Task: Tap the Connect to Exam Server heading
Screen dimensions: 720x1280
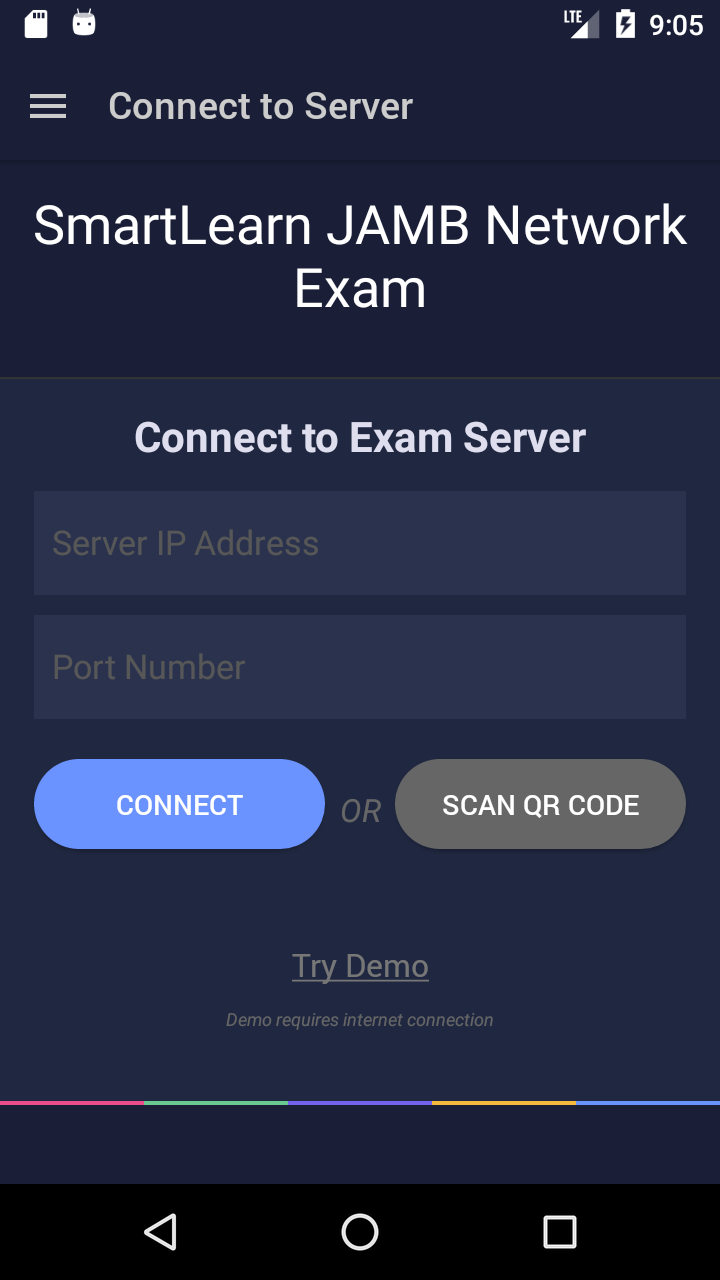Action: click(360, 437)
